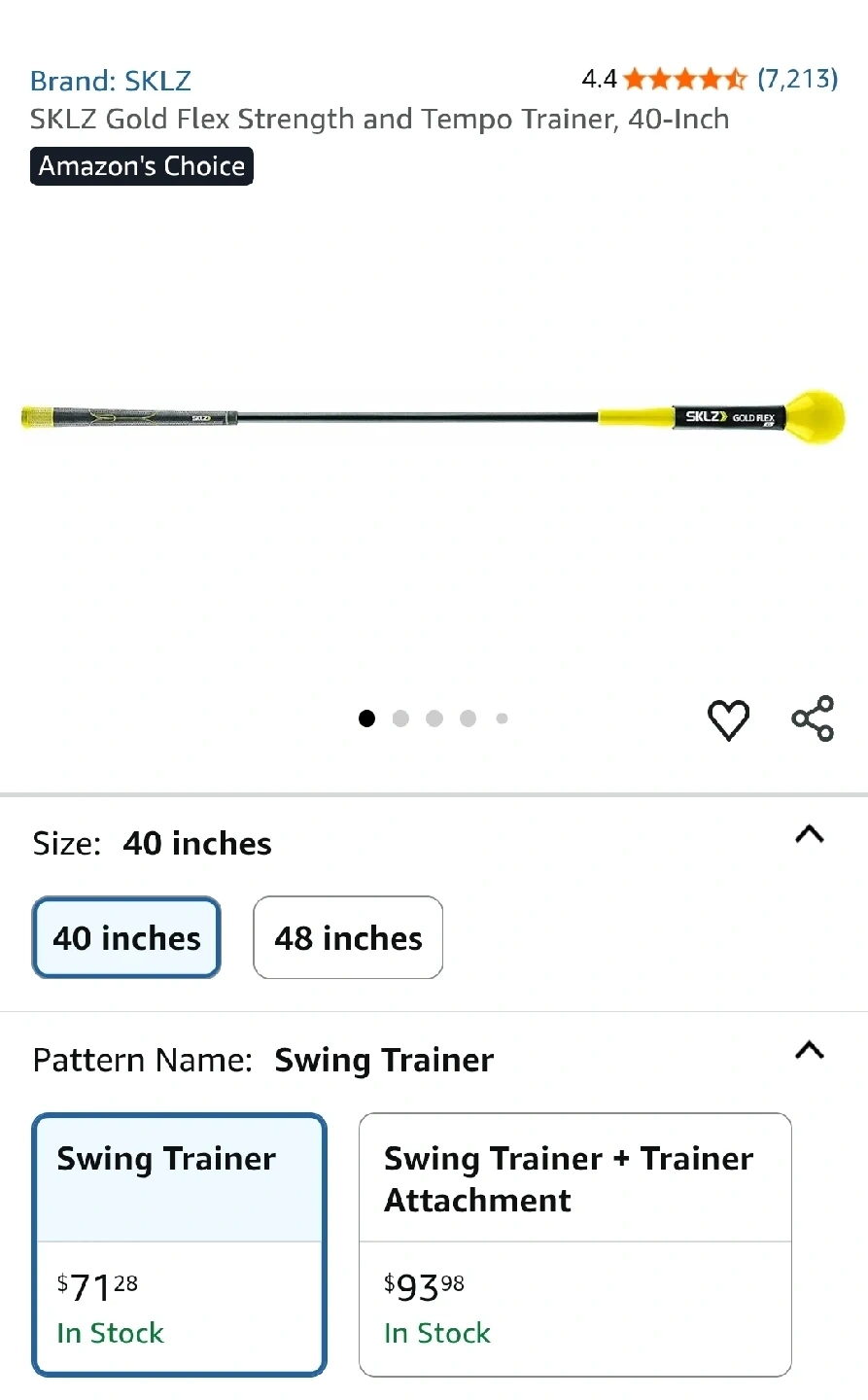Add this trainer to your wish list
Screen dimensions: 868x1400
click(x=728, y=719)
